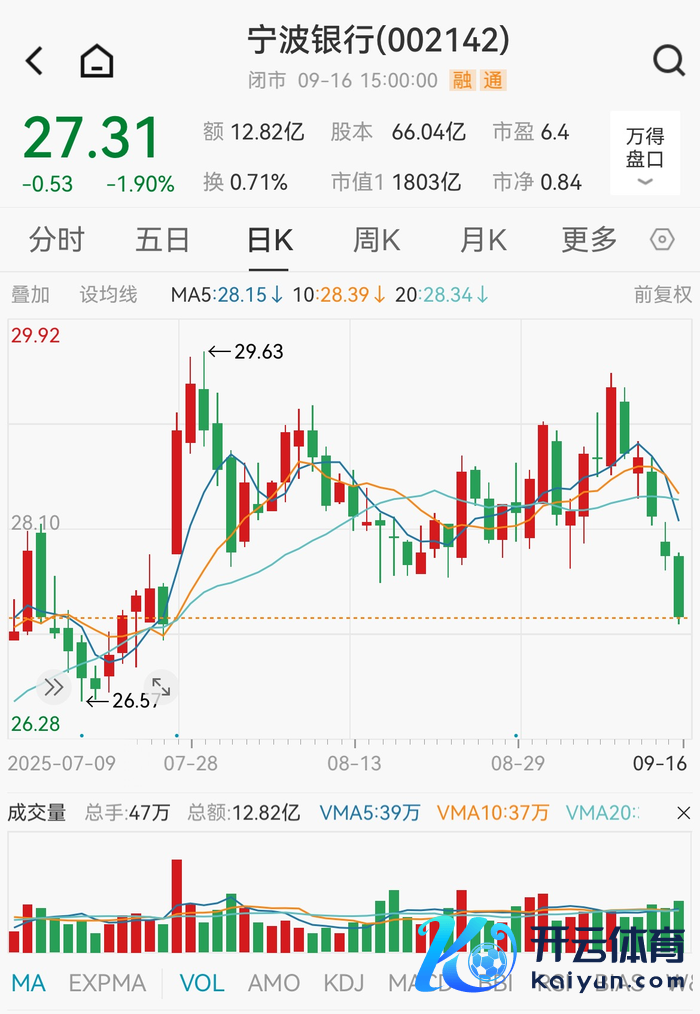
Task: Close the 成交量 indicator panel
Action: click(x=683, y=812)
